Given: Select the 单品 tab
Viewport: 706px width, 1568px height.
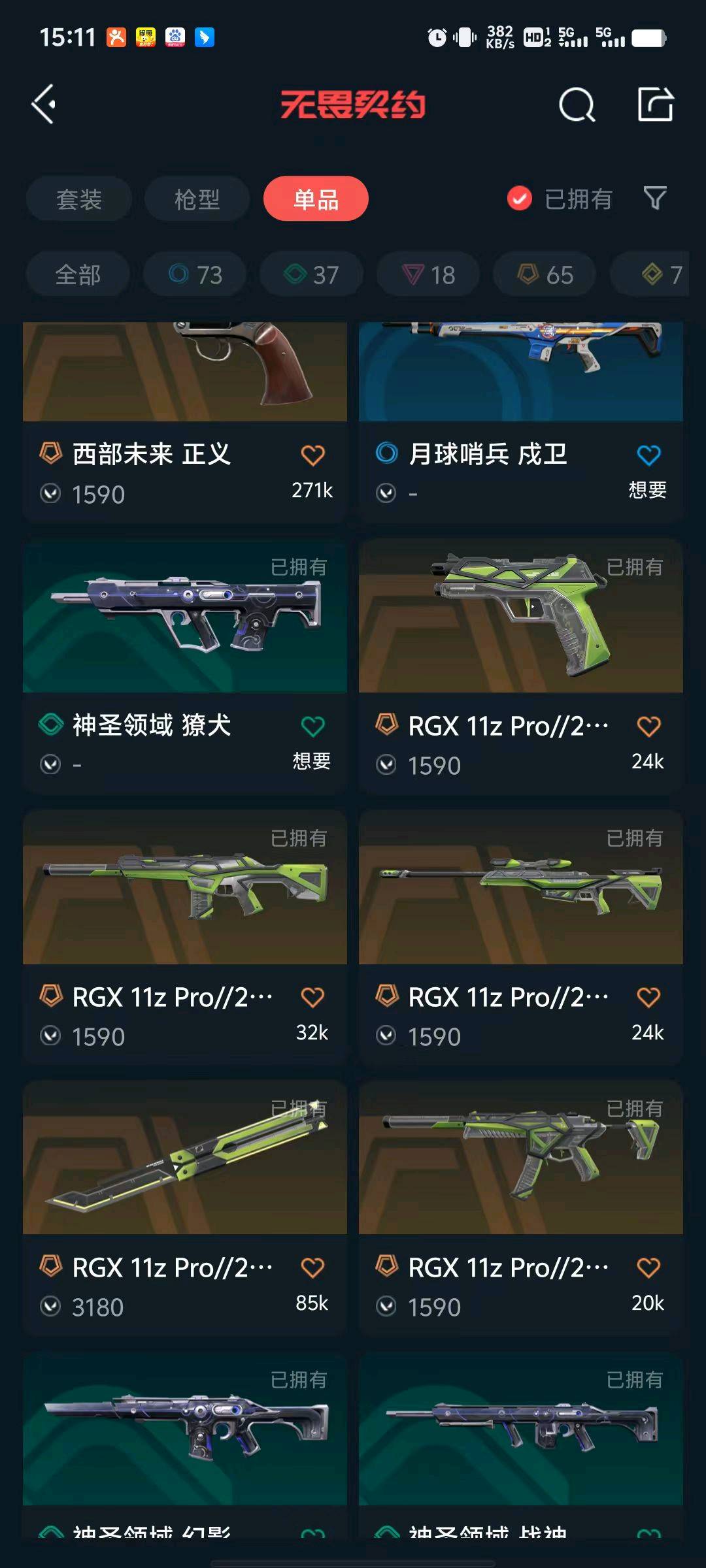Looking at the screenshot, I should (x=316, y=199).
